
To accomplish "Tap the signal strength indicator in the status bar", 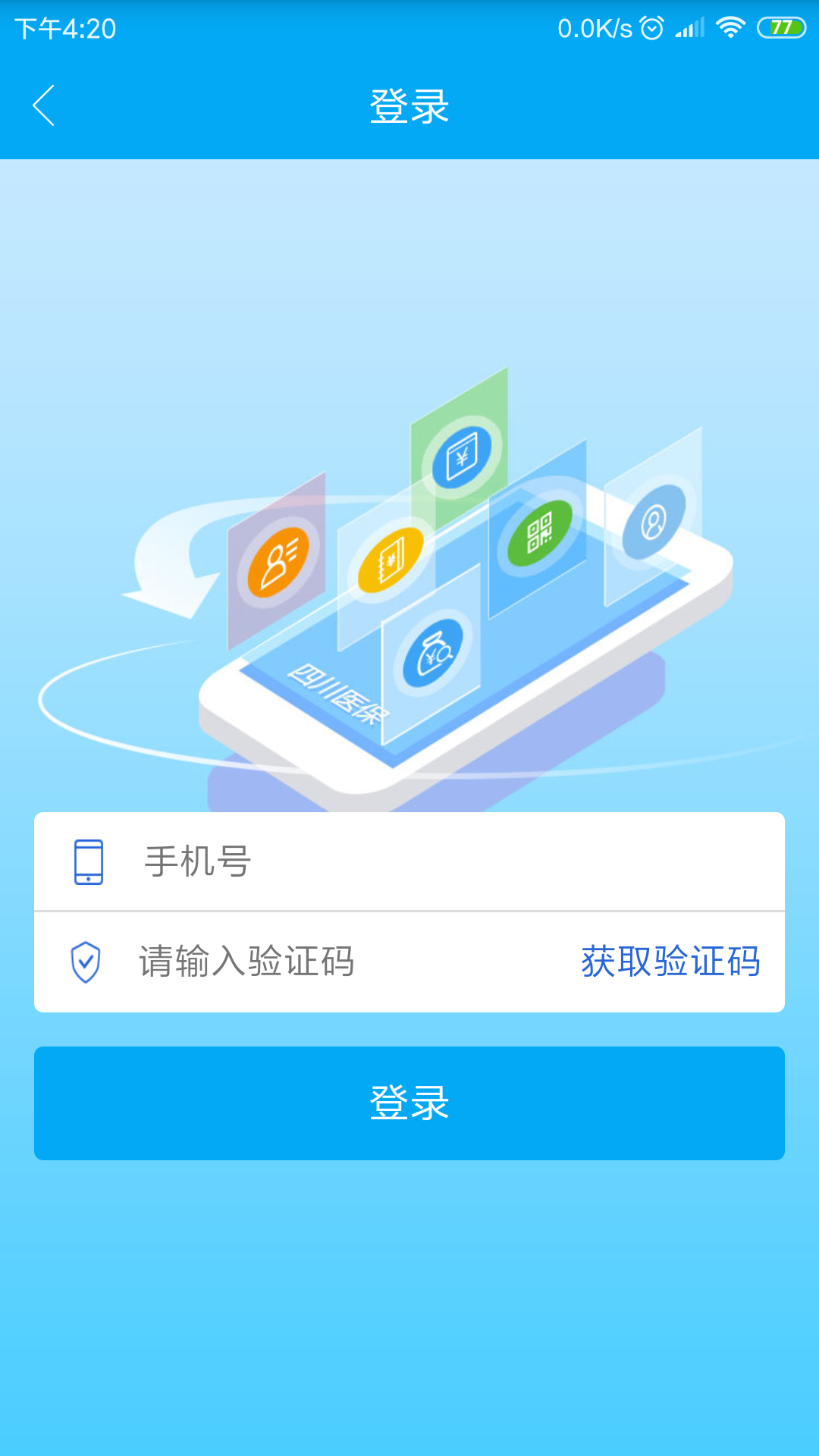I will pos(690,27).
